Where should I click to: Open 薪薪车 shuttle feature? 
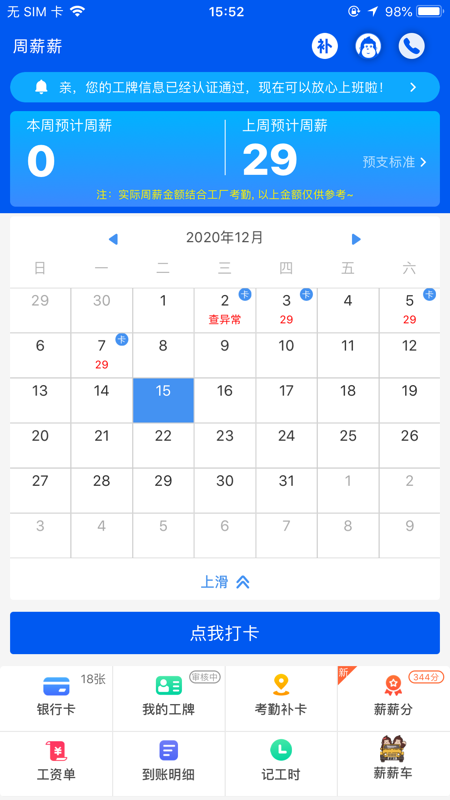393,763
